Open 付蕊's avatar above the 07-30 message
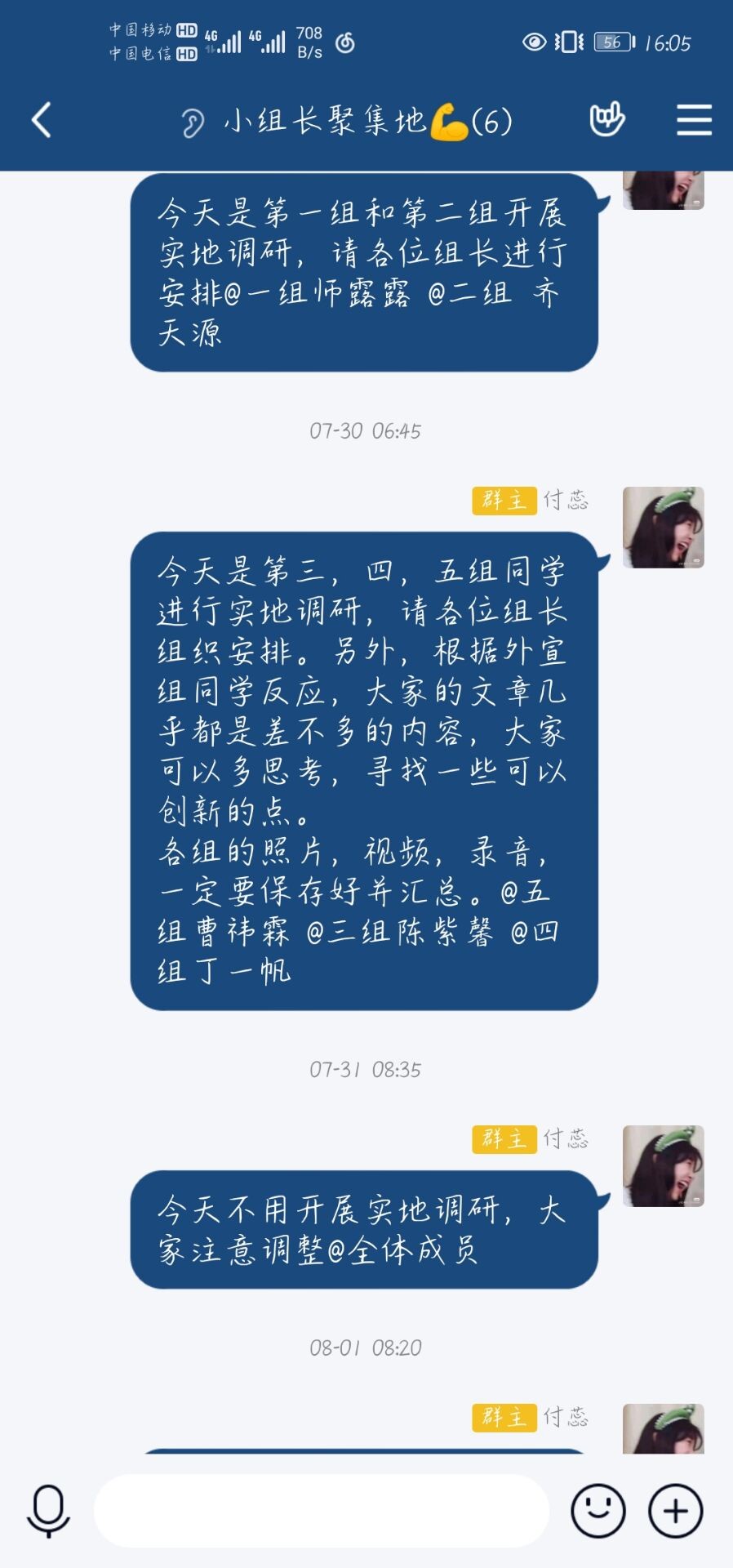Screen dimensions: 733x1568 (663, 528)
